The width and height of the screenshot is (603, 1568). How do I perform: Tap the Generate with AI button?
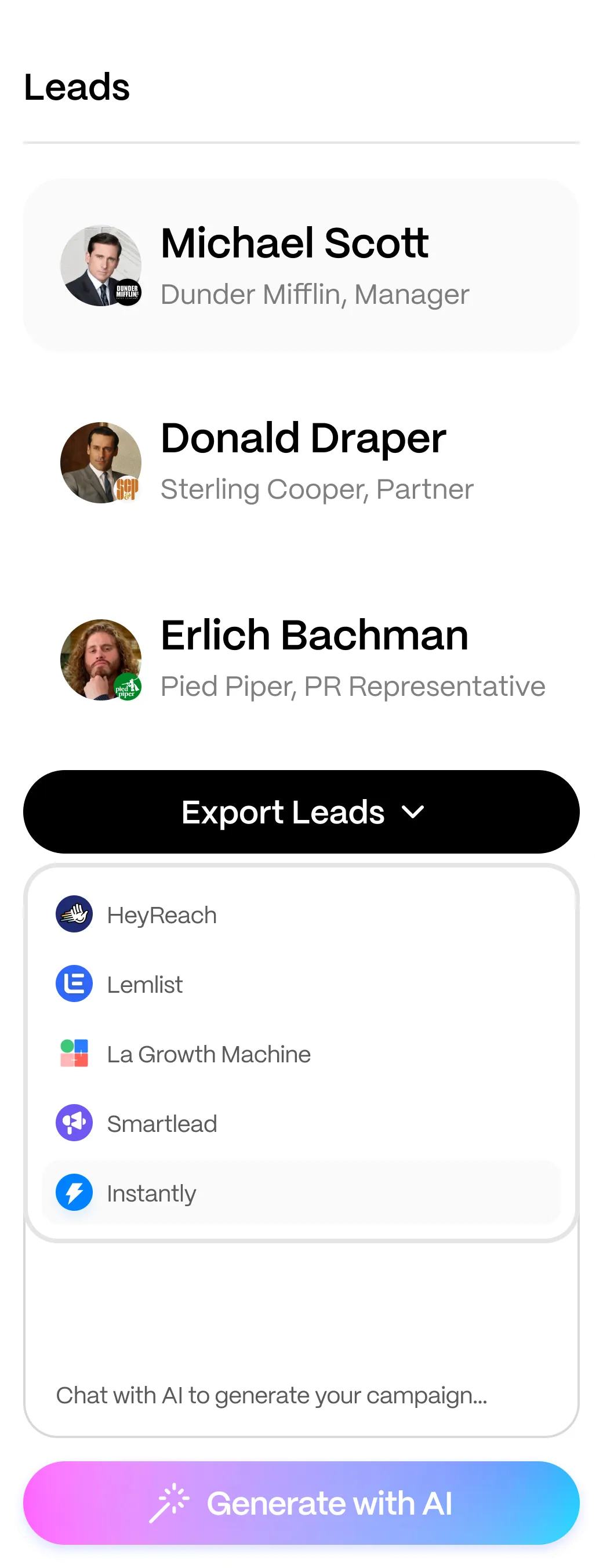point(301,1502)
